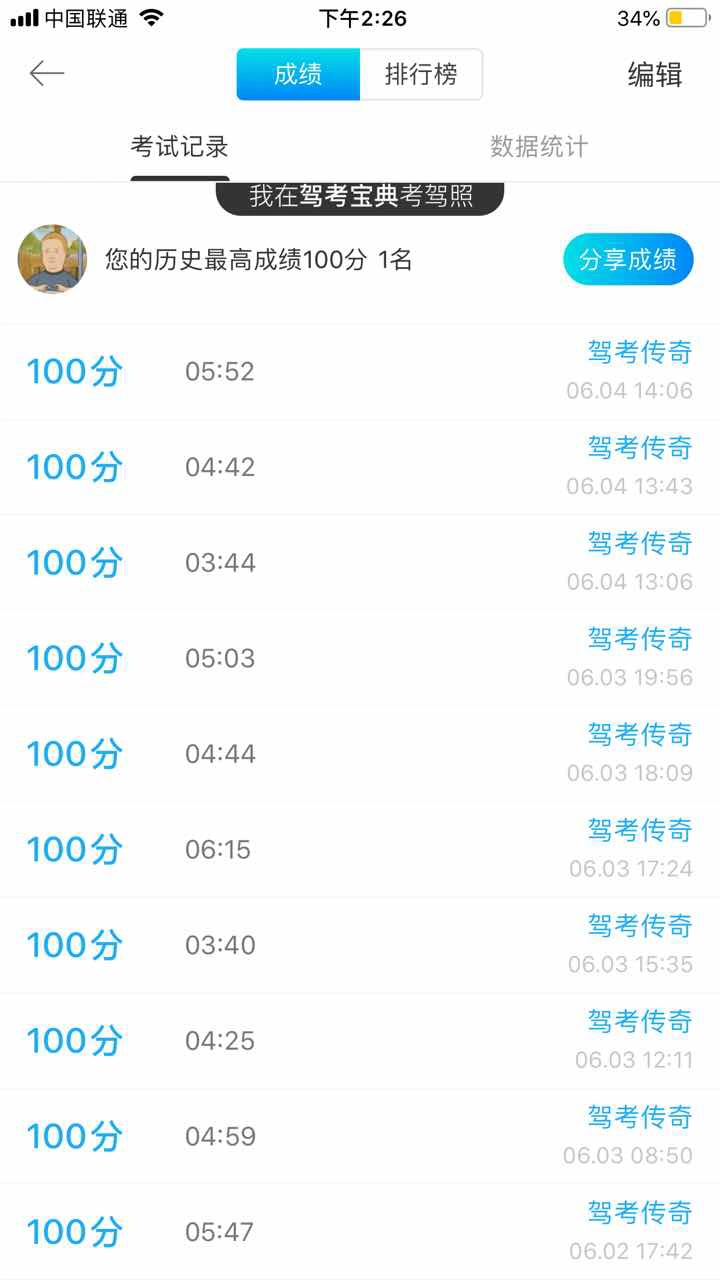Viewport: 720px width, 1280px height.
Task: Open the 数据统计 tab
Action: [x=539, y=147]
